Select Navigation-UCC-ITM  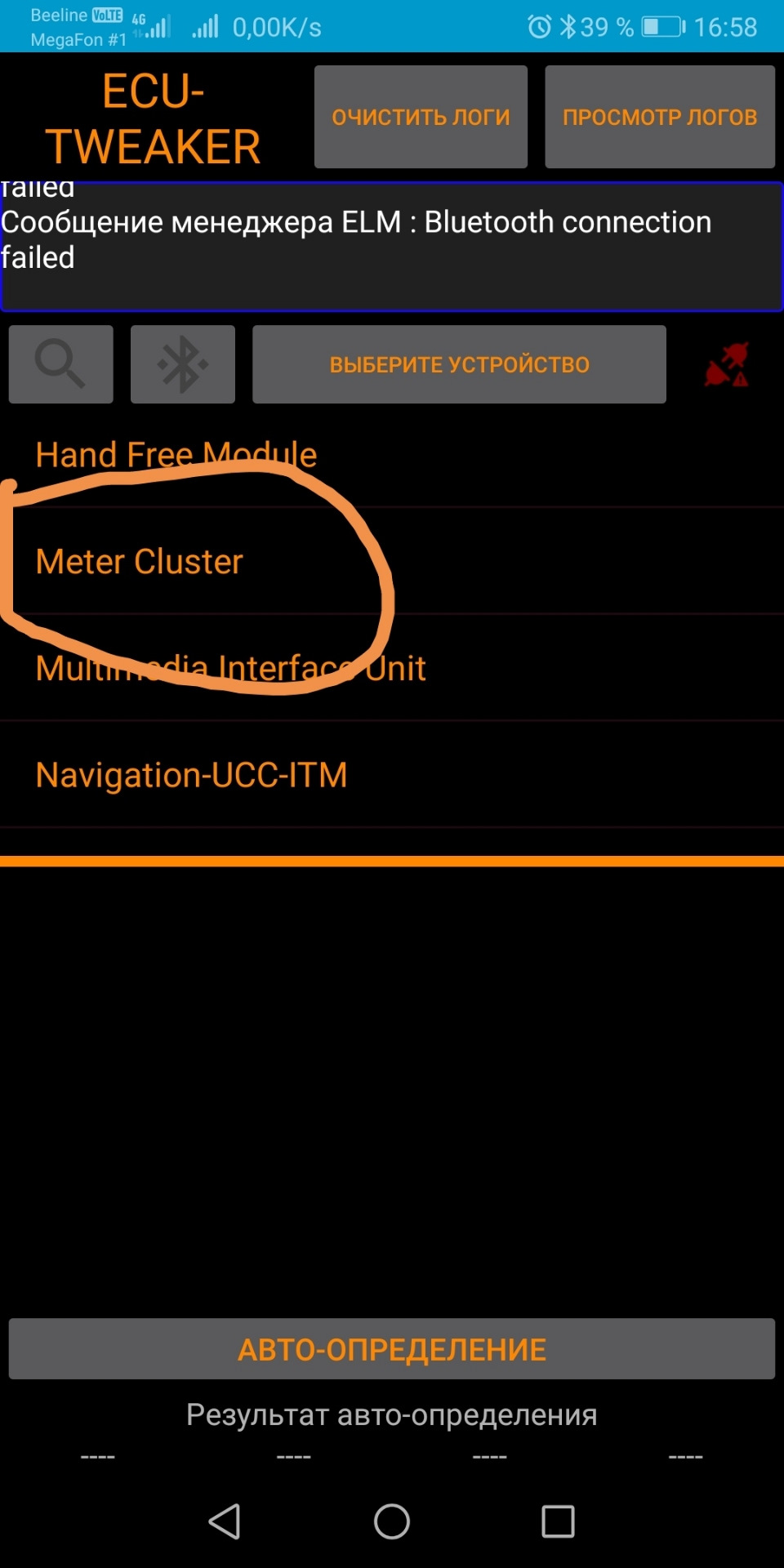coord(191,775)
